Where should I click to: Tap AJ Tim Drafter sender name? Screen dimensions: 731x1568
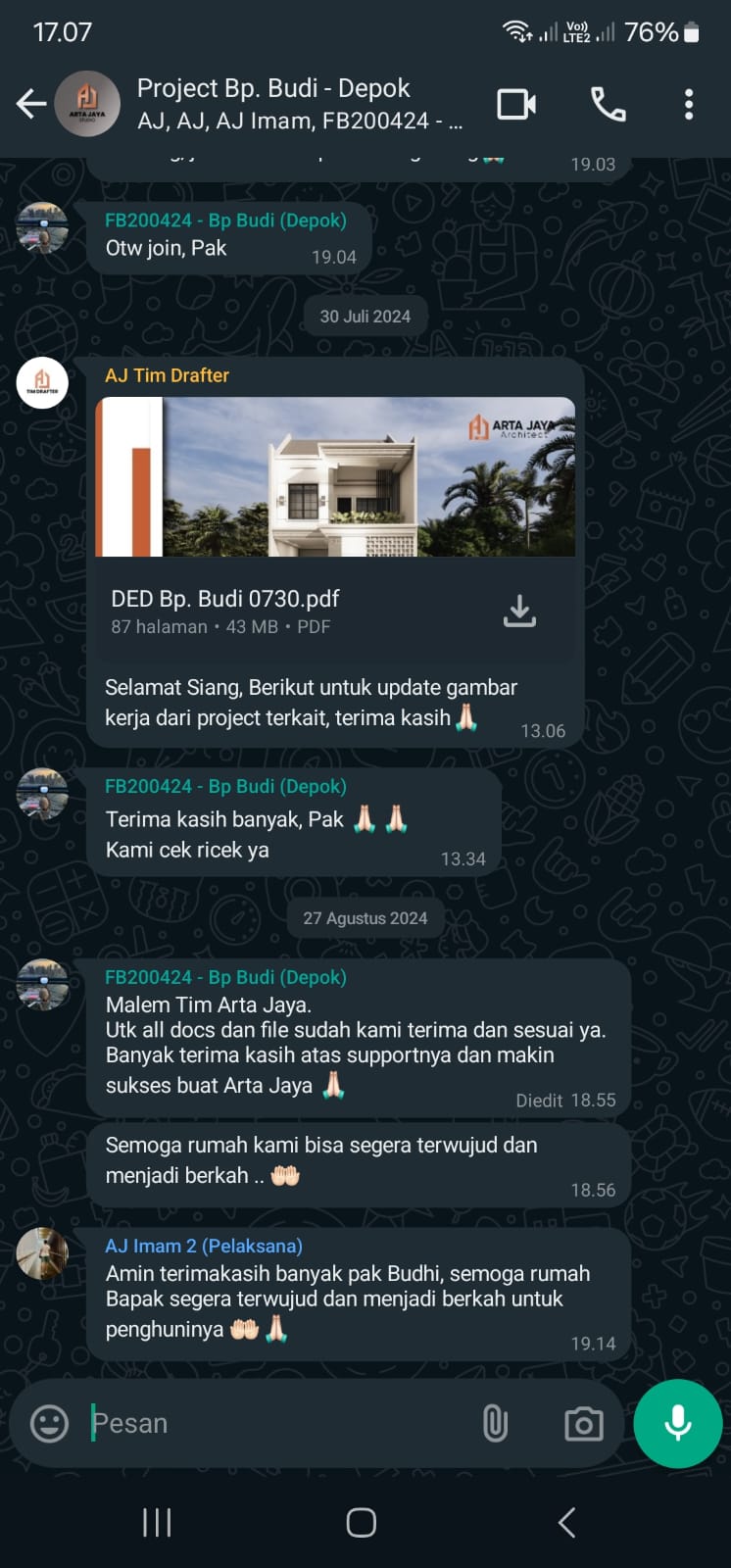tap(167, 375)
